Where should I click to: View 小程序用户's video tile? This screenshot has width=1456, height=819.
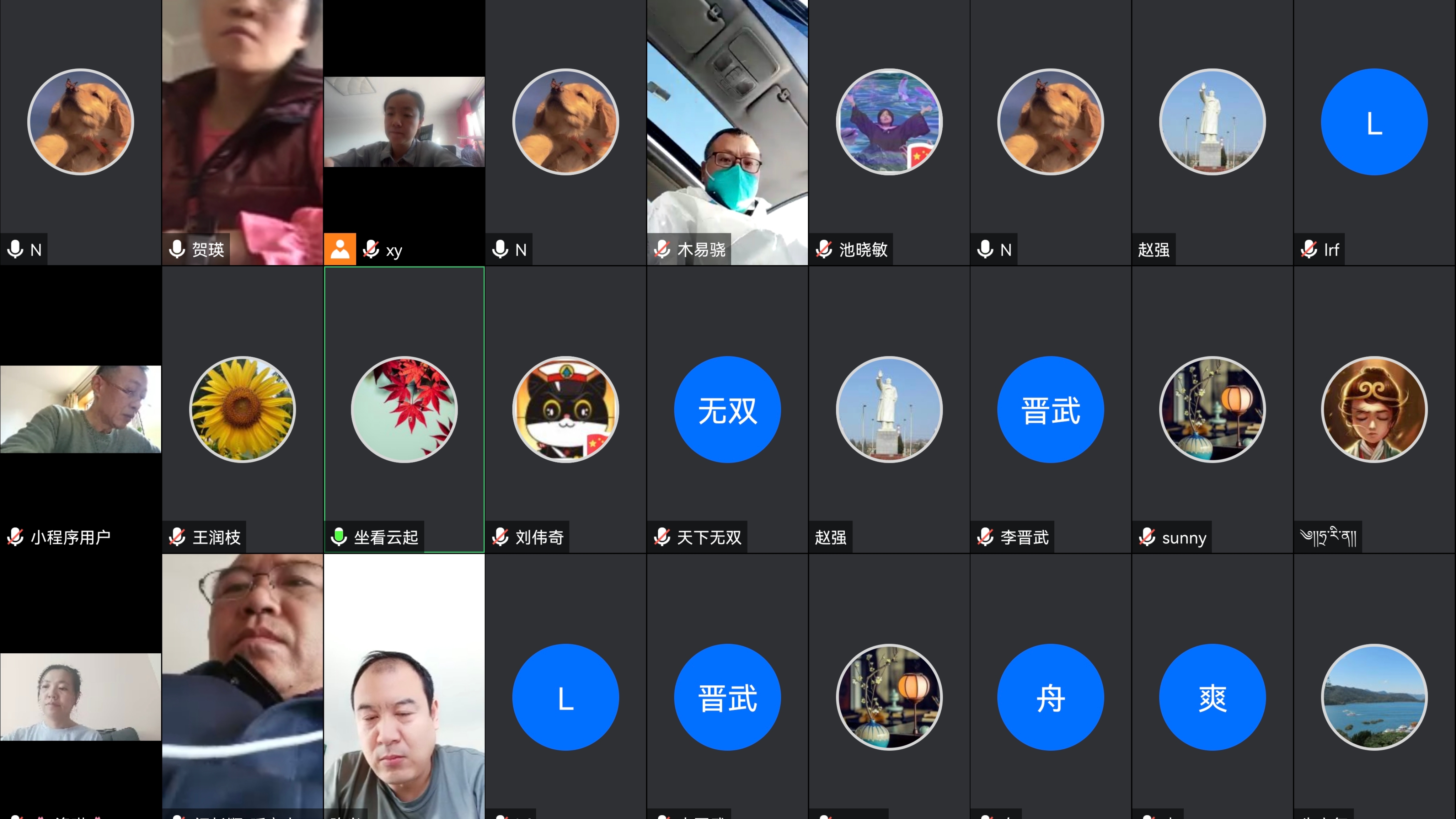coord(80,409)
